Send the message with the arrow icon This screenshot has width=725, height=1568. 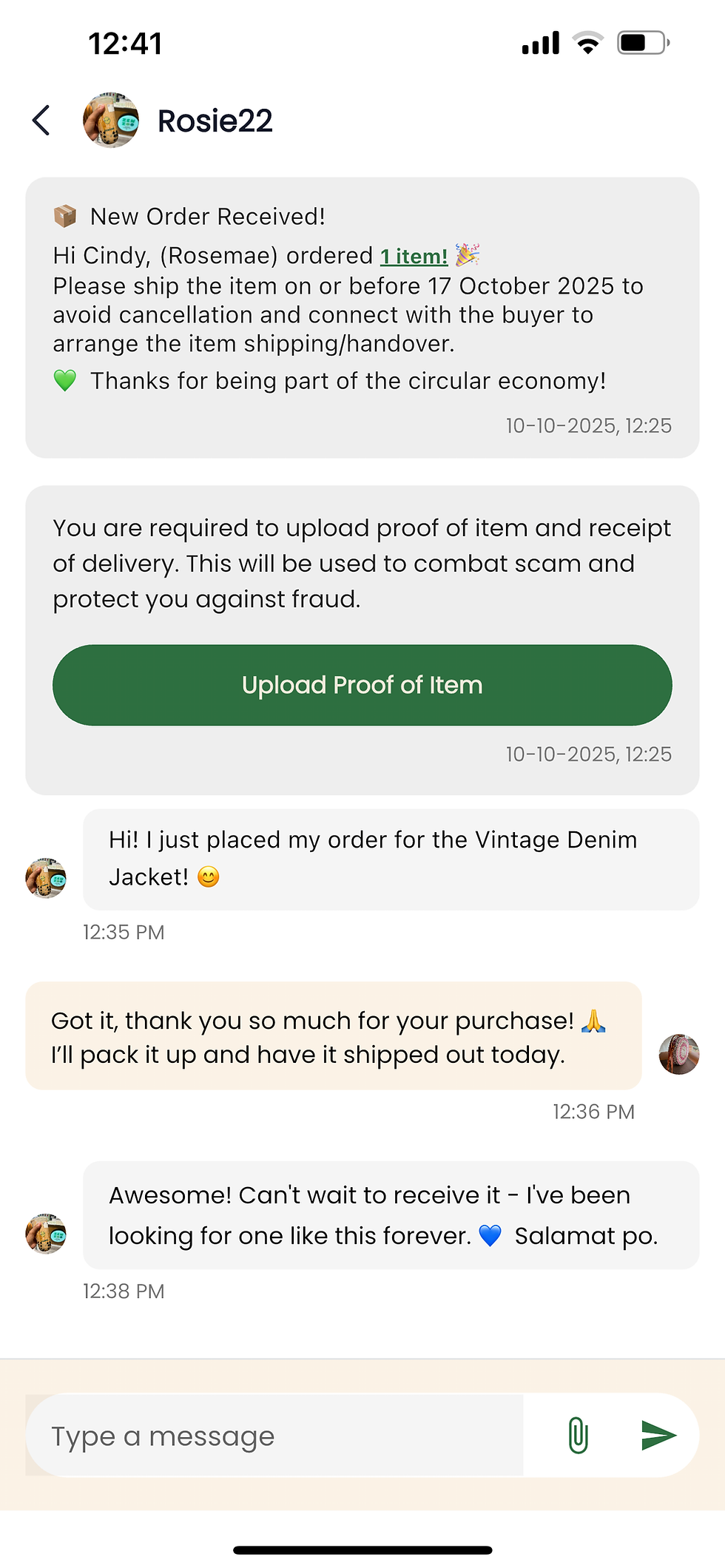pyautogui.click(x=658, y=1436)
